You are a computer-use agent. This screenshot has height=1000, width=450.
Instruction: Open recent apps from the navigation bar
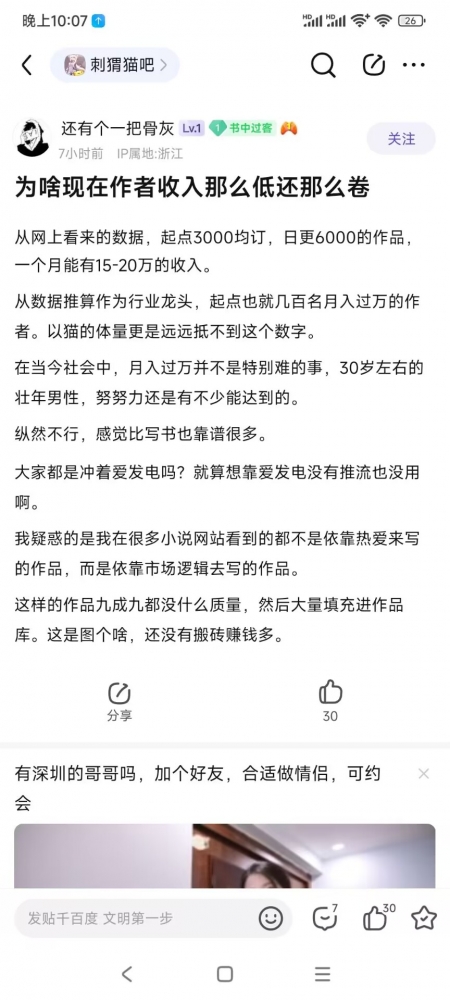pyautogui.click(x=323, y=974)
